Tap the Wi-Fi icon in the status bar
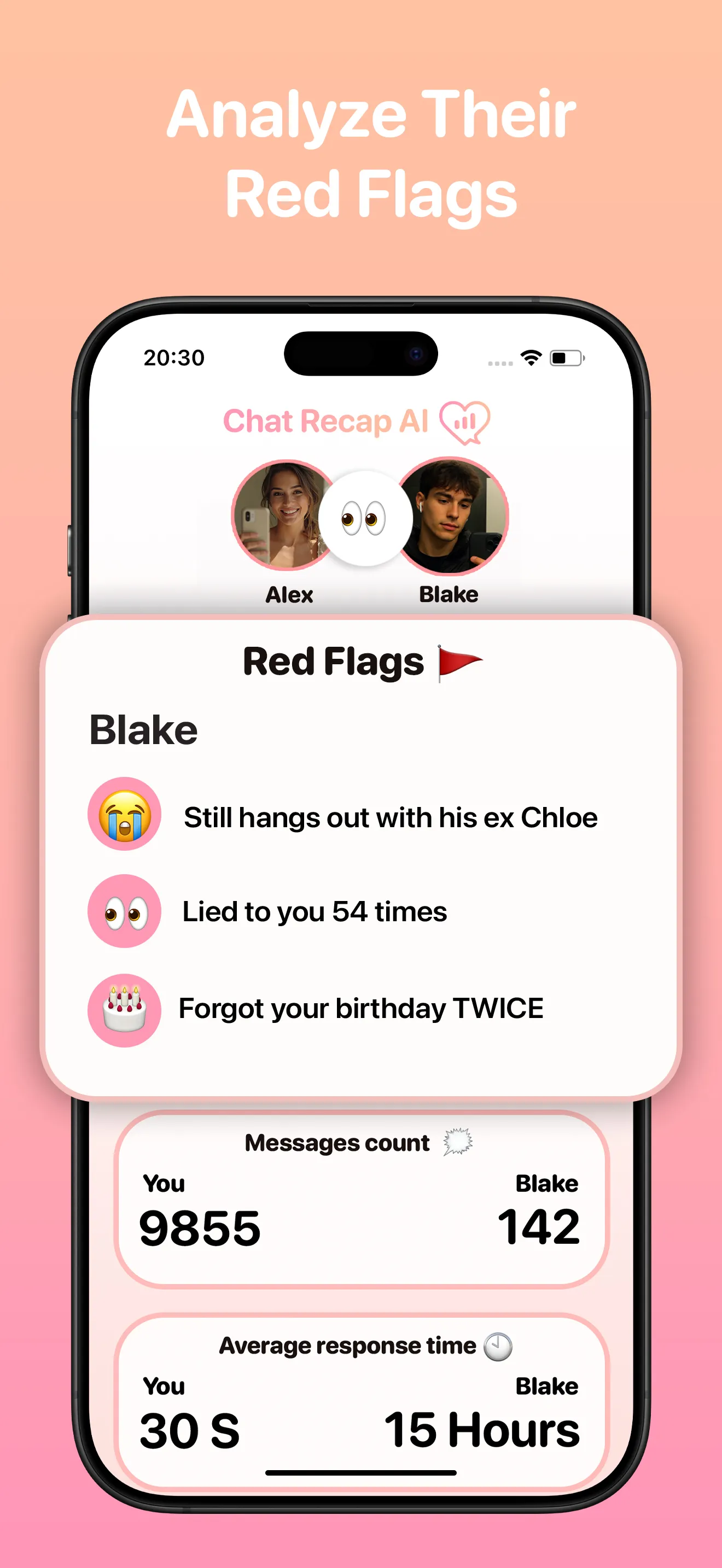Image resolution: width=722 pixels, height=1568 pixels. pyautogui.click(x=532, y=358)
